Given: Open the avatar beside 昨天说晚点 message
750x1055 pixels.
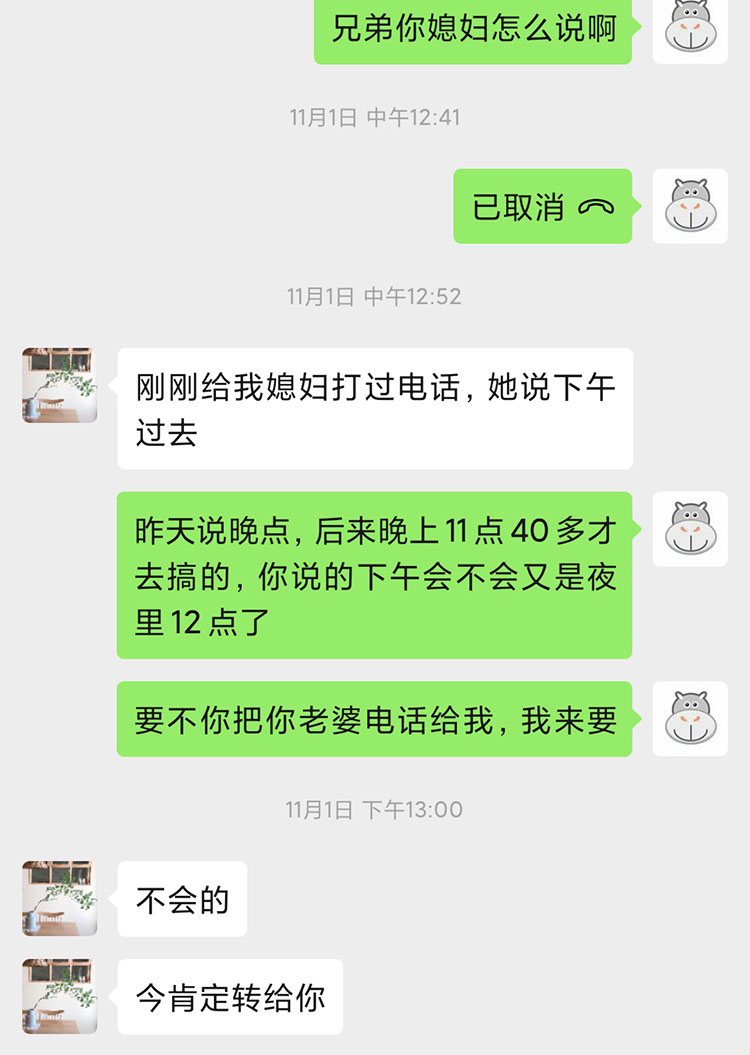Looking at the screenshot, I should 690,529.
